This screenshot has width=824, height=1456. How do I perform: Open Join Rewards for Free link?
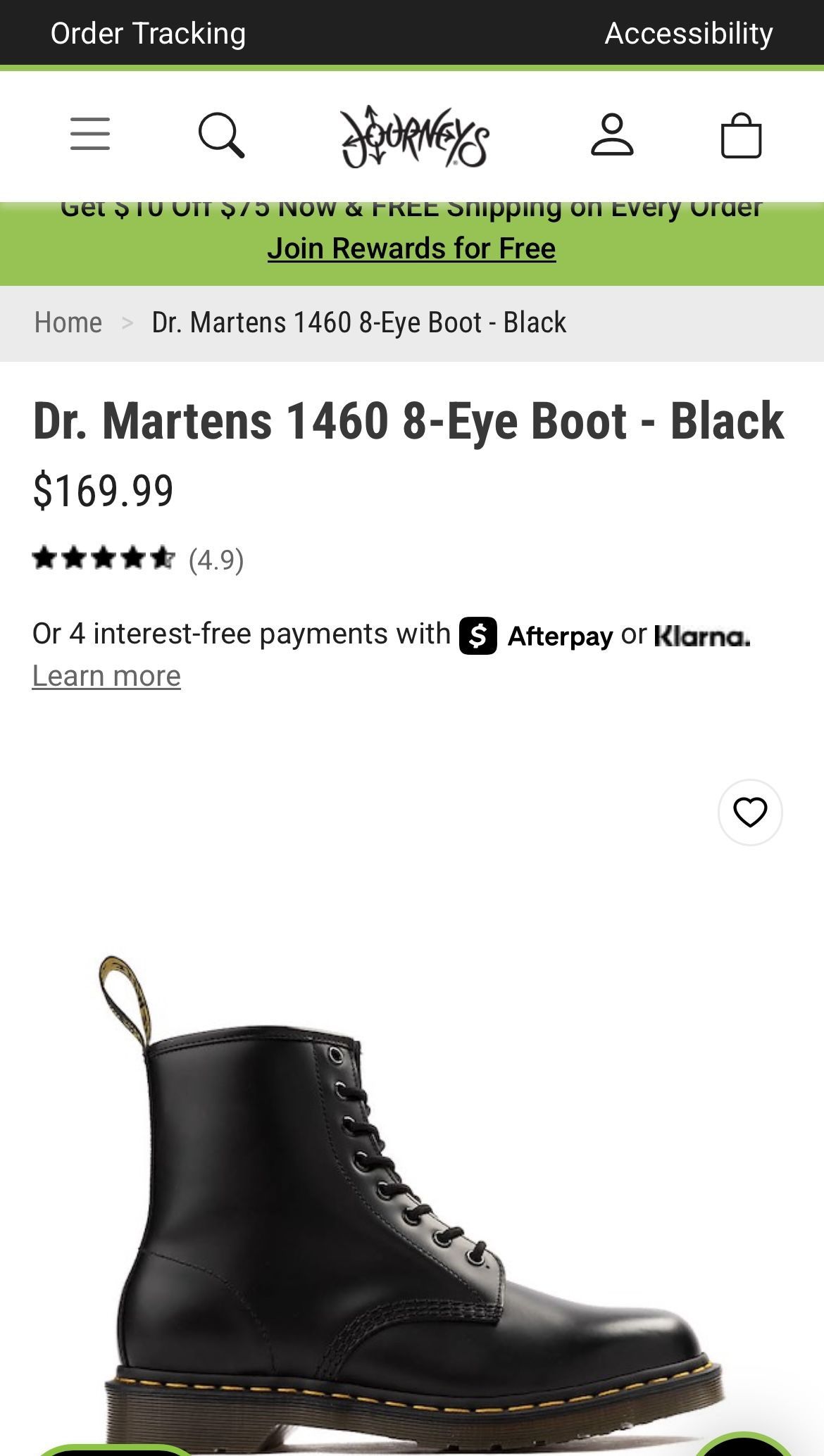pyautogui.click(x=412, y=247)
